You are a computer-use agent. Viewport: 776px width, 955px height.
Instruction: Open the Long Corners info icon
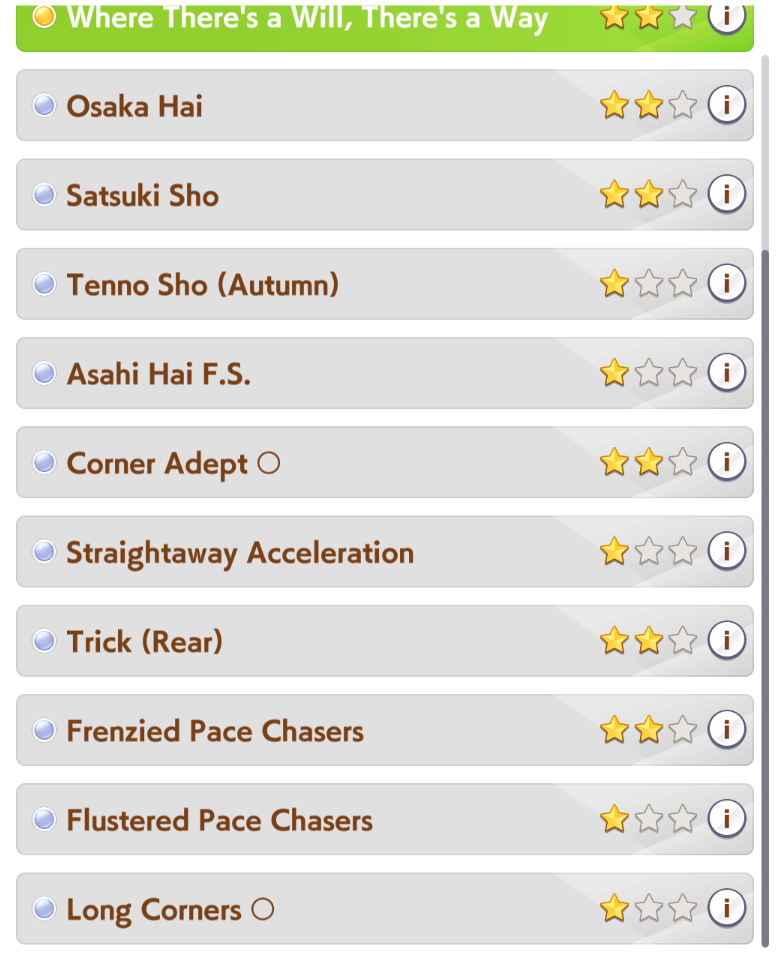(x=727, y=908)
